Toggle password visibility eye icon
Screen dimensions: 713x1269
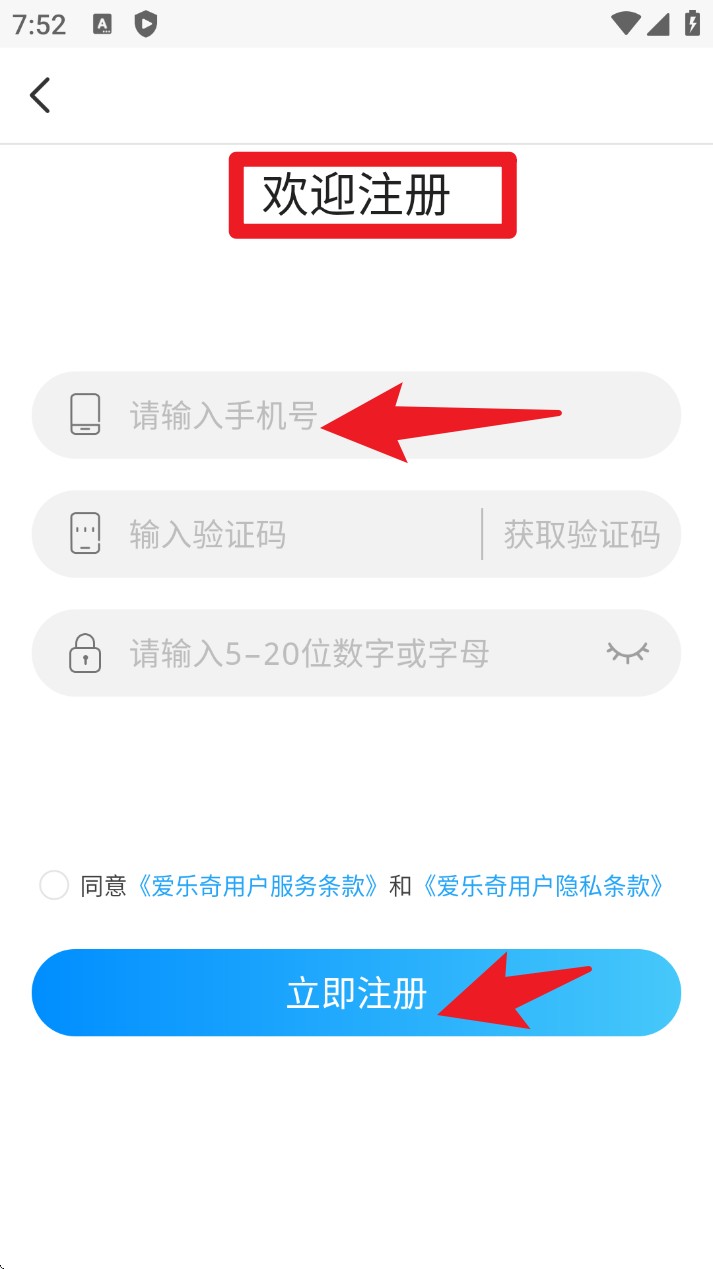tap(628, 653)
